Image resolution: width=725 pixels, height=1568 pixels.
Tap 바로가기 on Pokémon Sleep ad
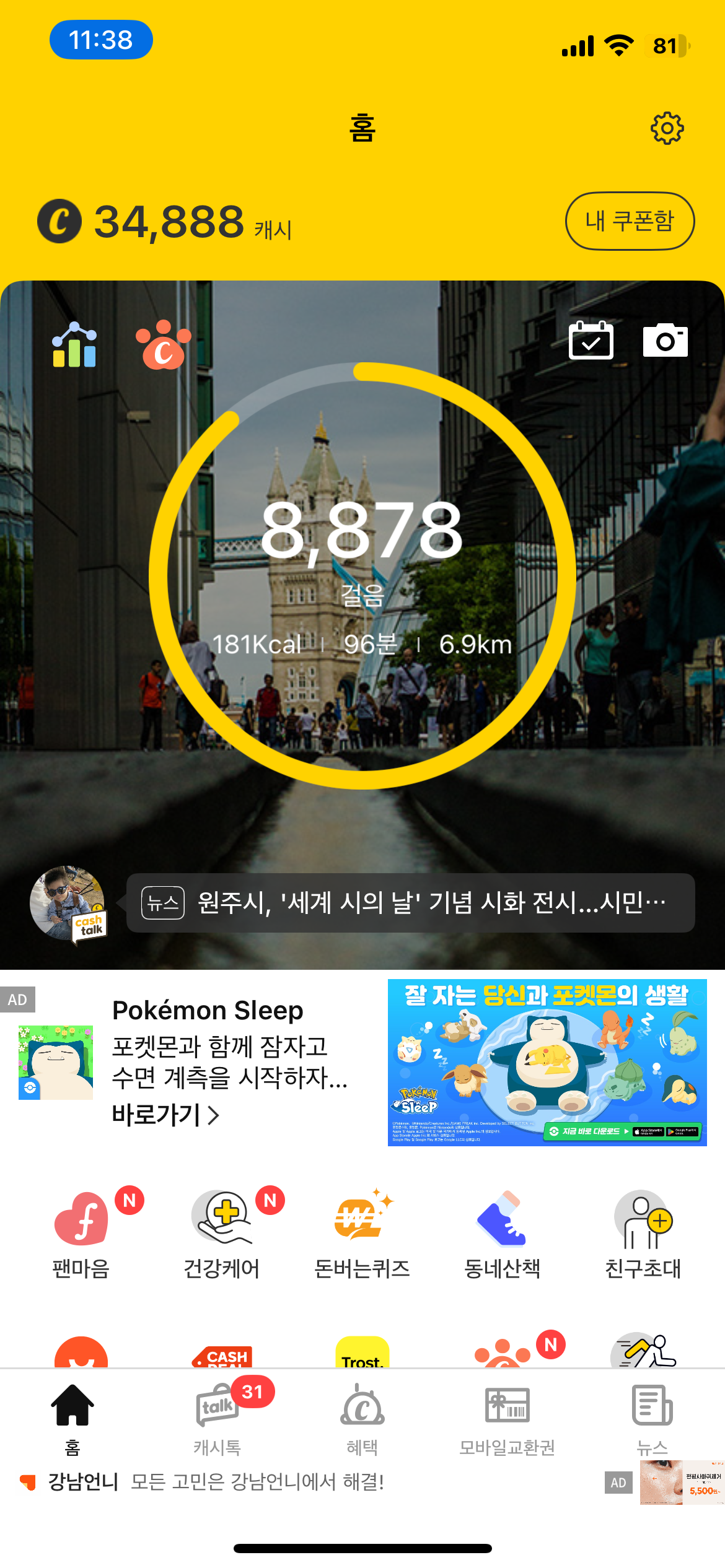[165, 1115]
